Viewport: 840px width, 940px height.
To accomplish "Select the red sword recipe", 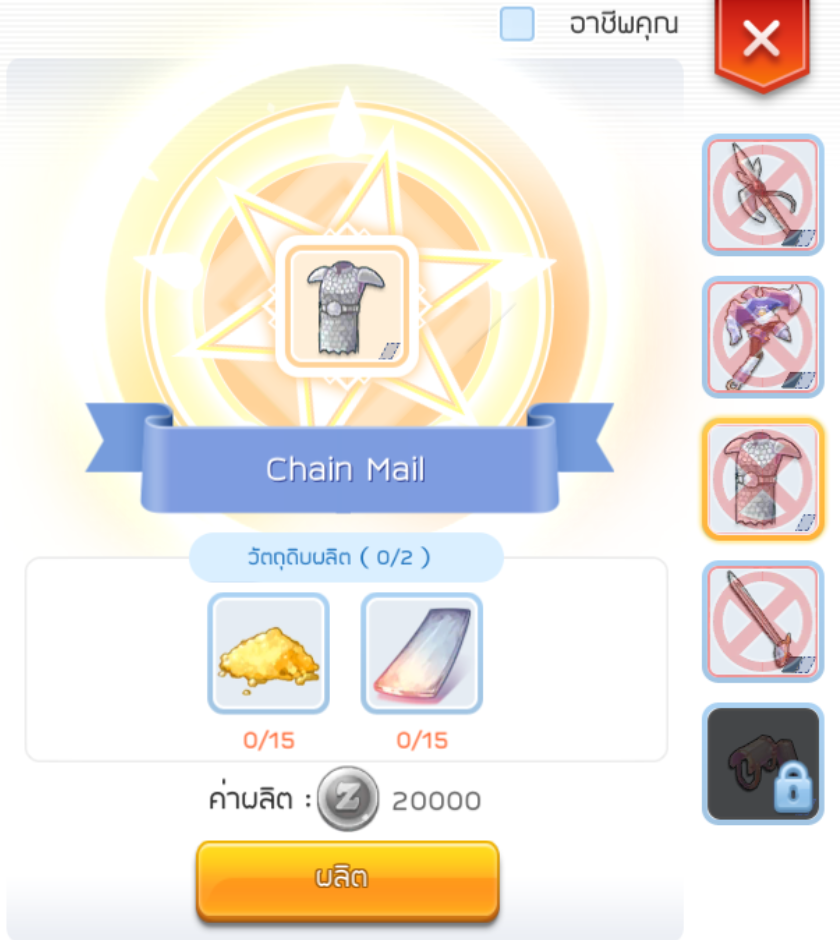I will coord(763,621).
